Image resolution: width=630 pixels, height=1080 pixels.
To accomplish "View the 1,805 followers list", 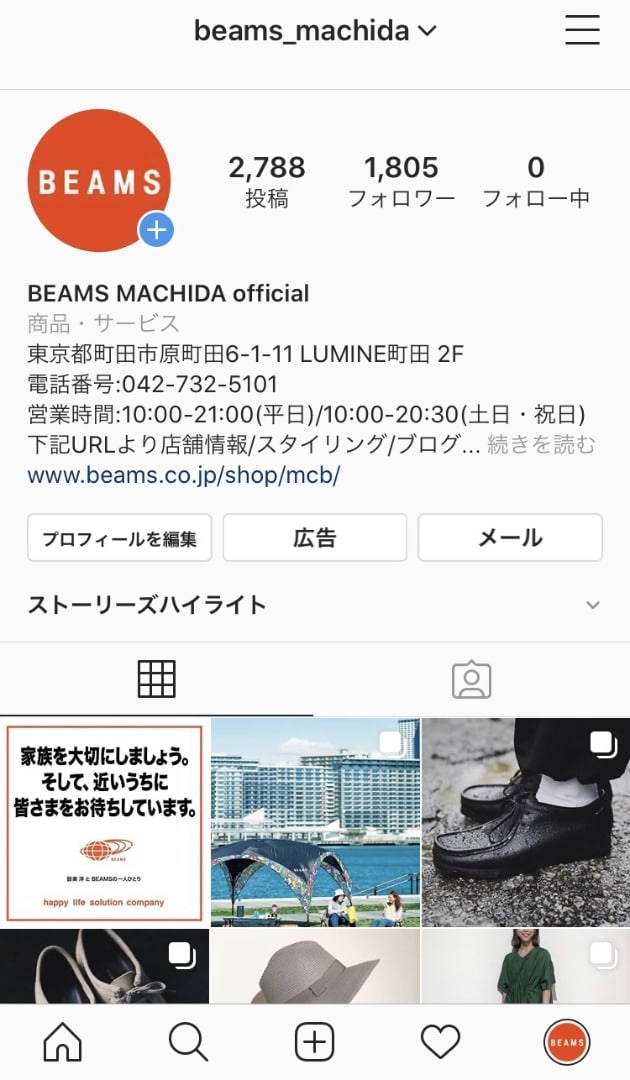I will point(401,181).
